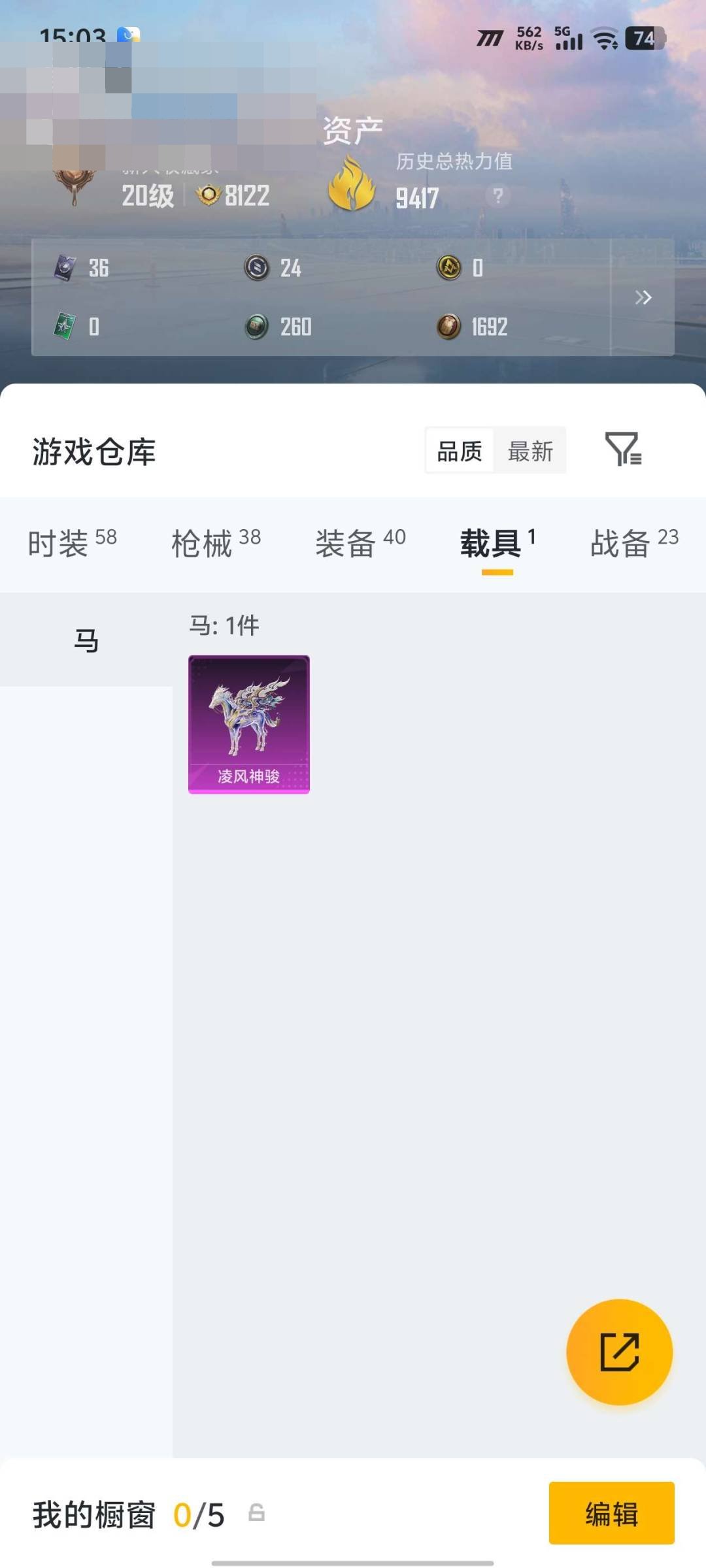Open the 历史总热力值 details
706x1568 pixels.
pyautogui.click(x=454, y=163)
